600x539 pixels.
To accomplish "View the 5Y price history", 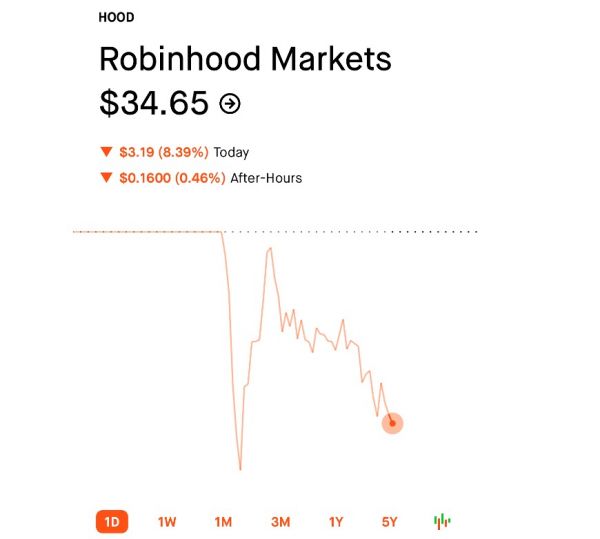I will (390, 521).
